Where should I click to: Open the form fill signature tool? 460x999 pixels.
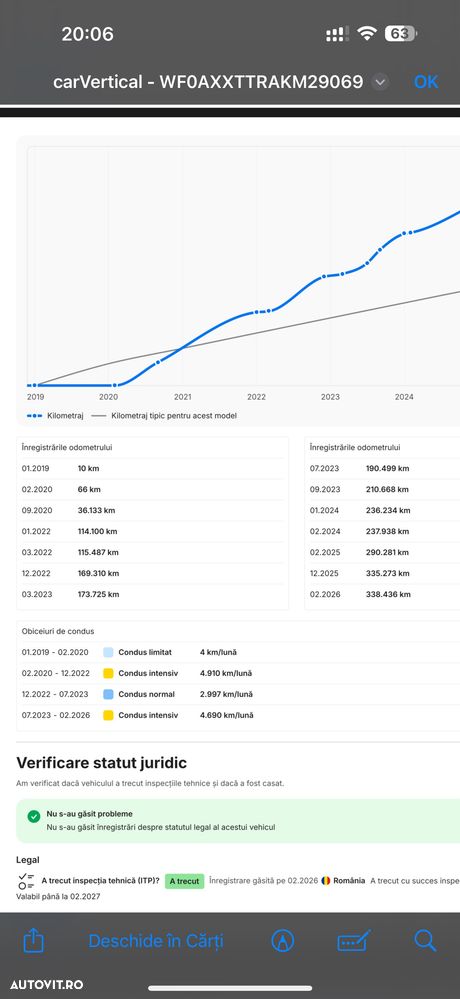pos(354,941)
